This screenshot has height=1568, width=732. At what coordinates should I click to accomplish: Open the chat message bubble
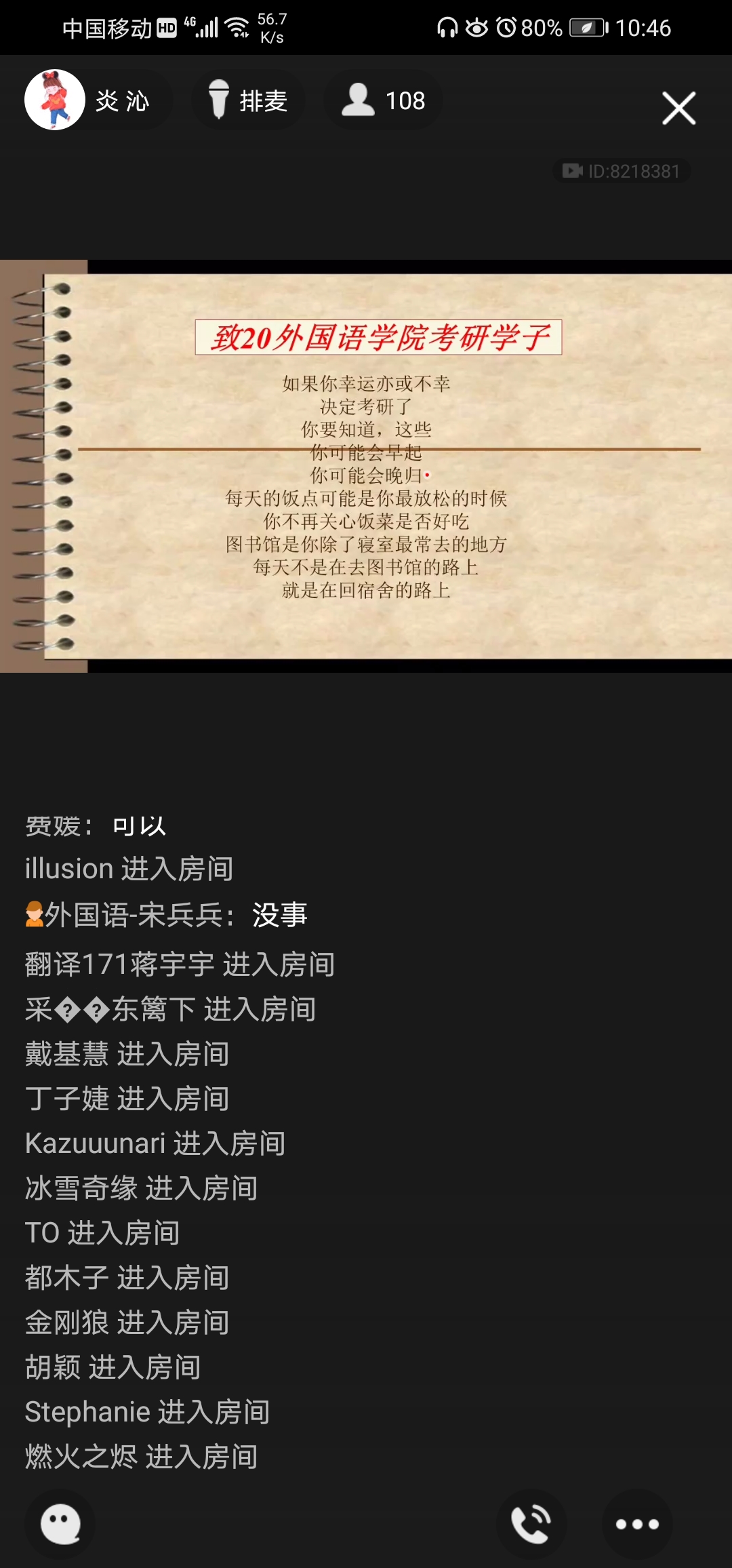coord(60,1524)
